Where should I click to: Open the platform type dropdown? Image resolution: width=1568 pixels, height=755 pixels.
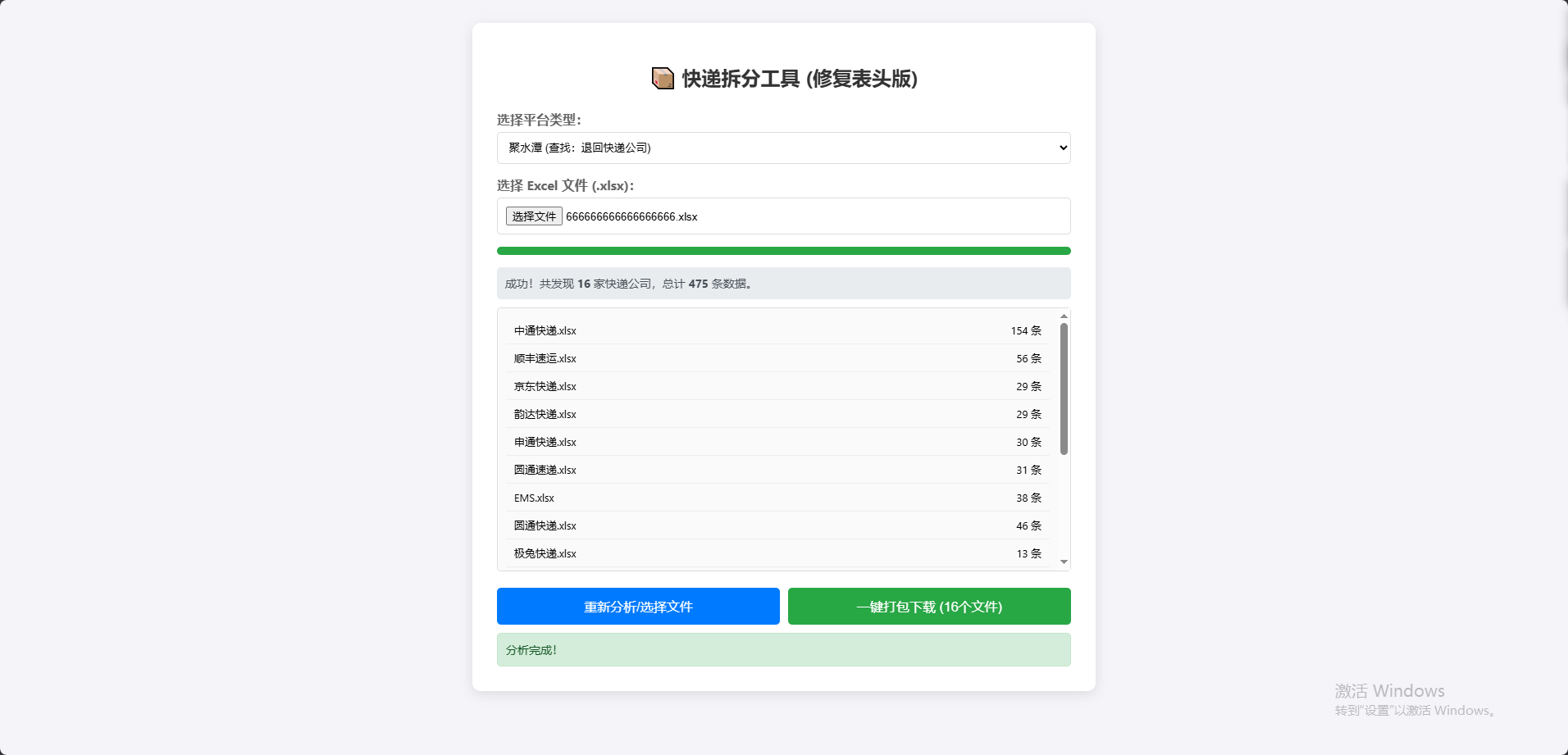click(783, 148)
